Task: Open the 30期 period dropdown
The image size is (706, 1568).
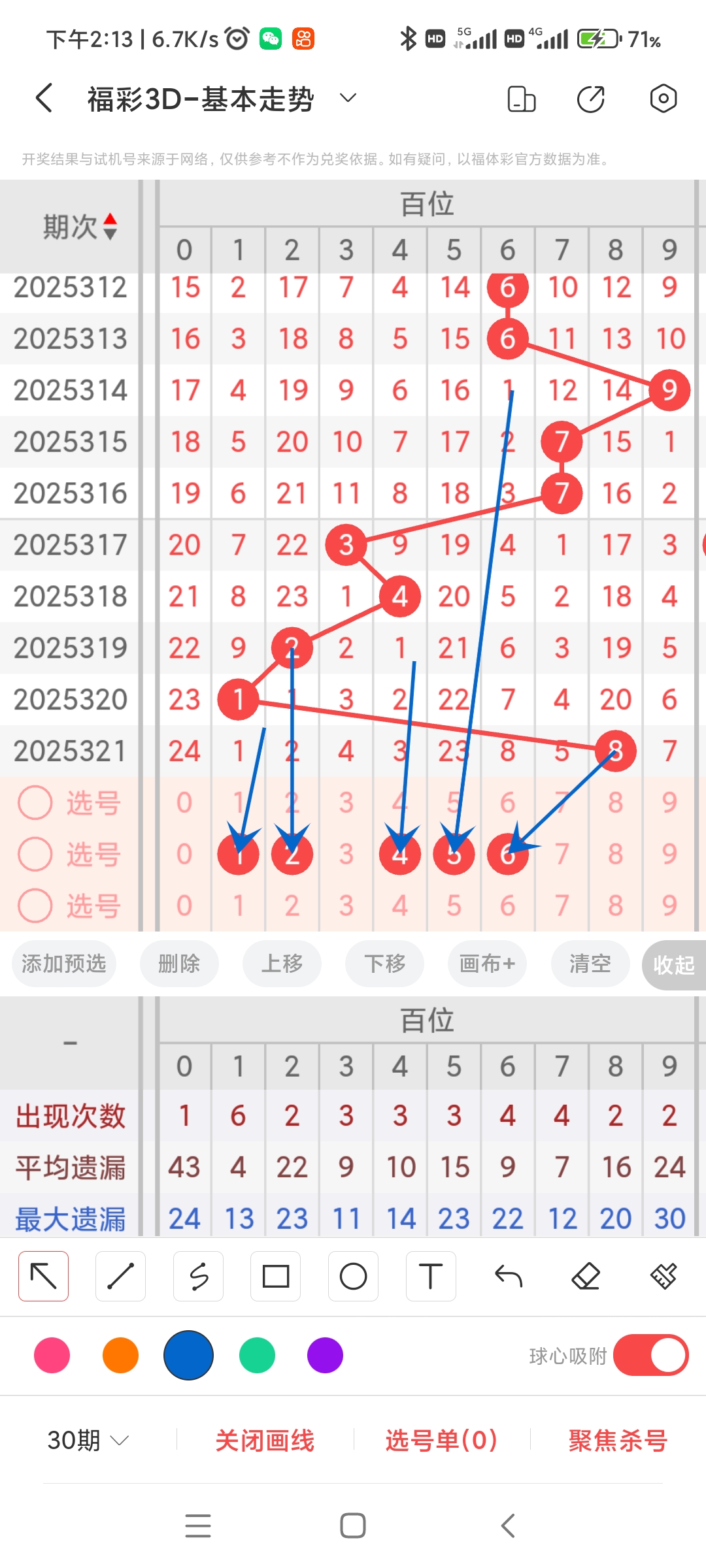Action: pos(85,1441)
